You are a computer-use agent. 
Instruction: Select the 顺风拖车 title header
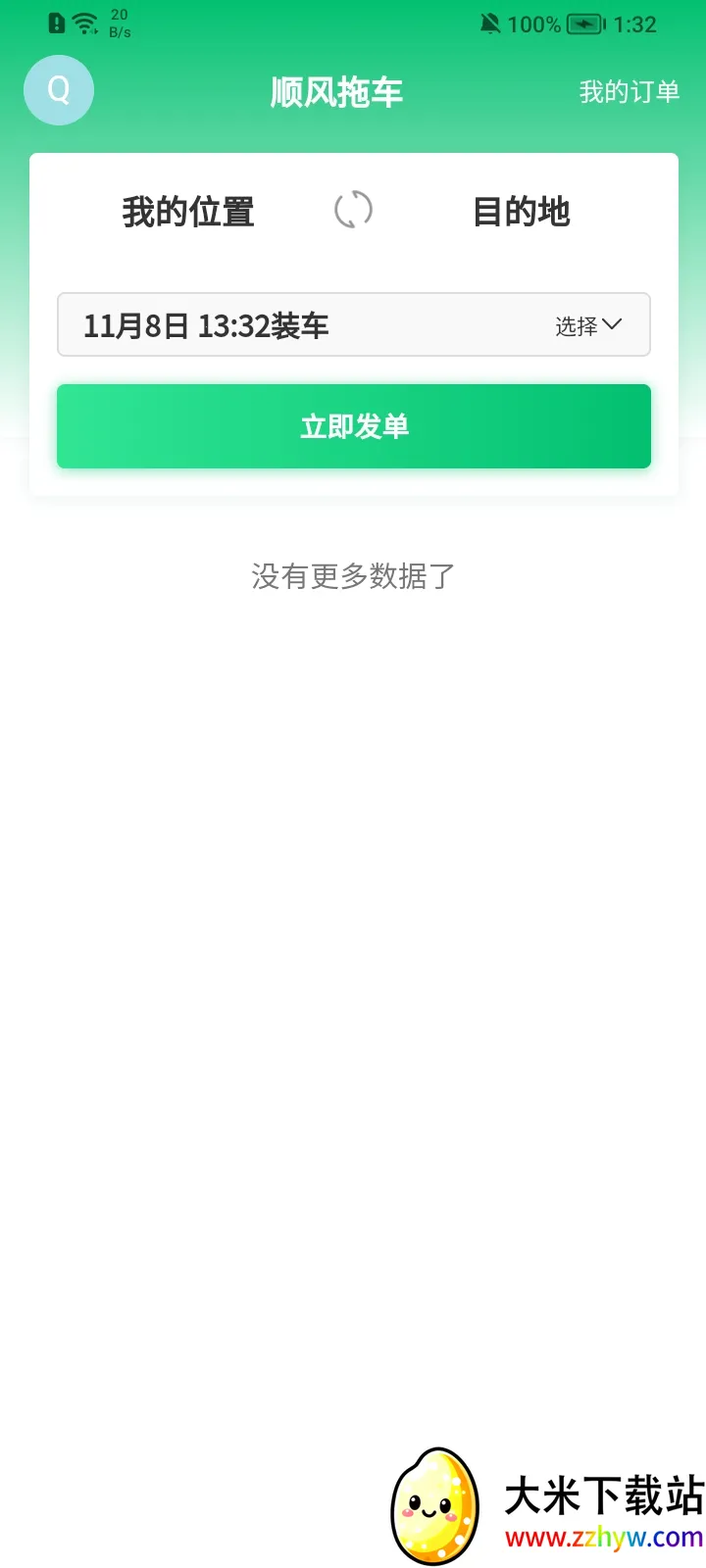(337, 92)
